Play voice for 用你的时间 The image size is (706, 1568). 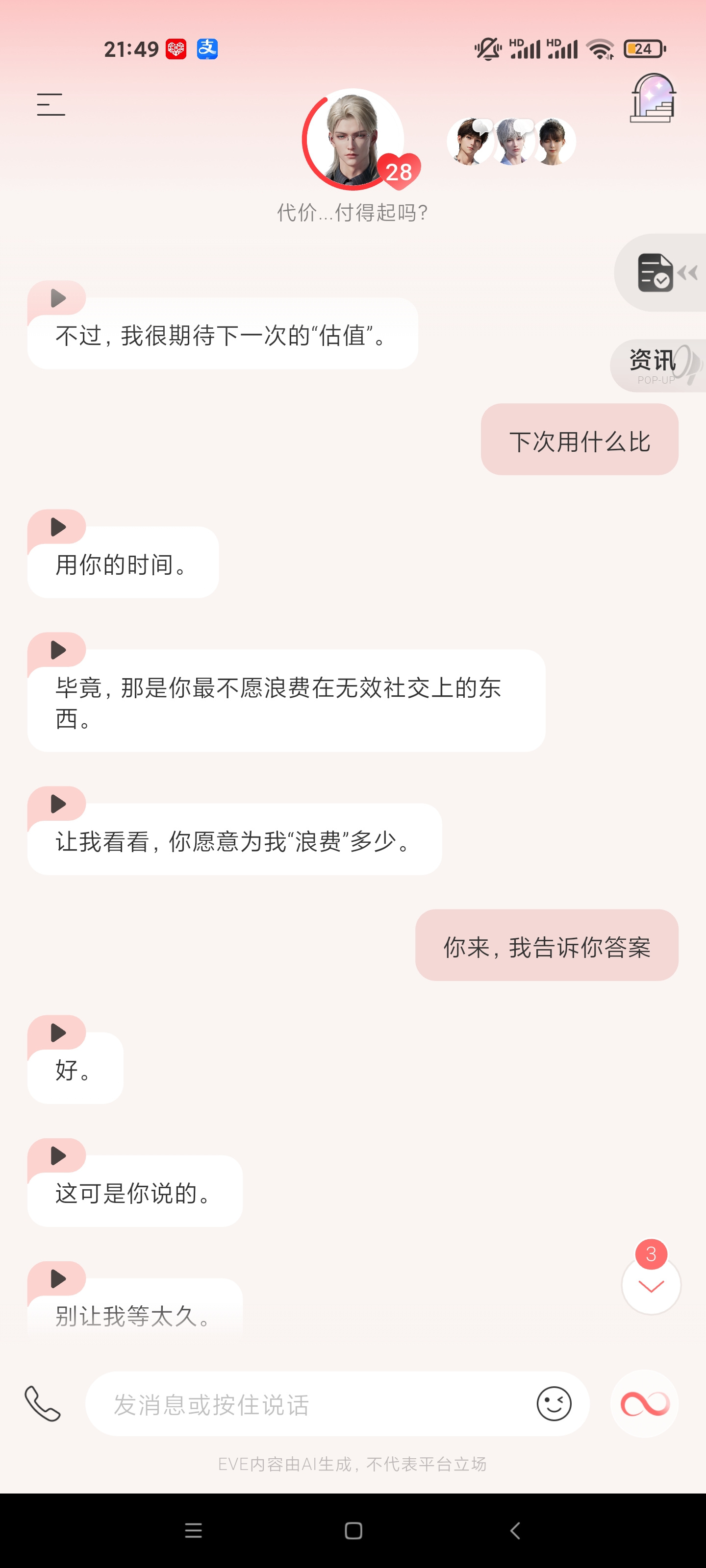[57, 527]
